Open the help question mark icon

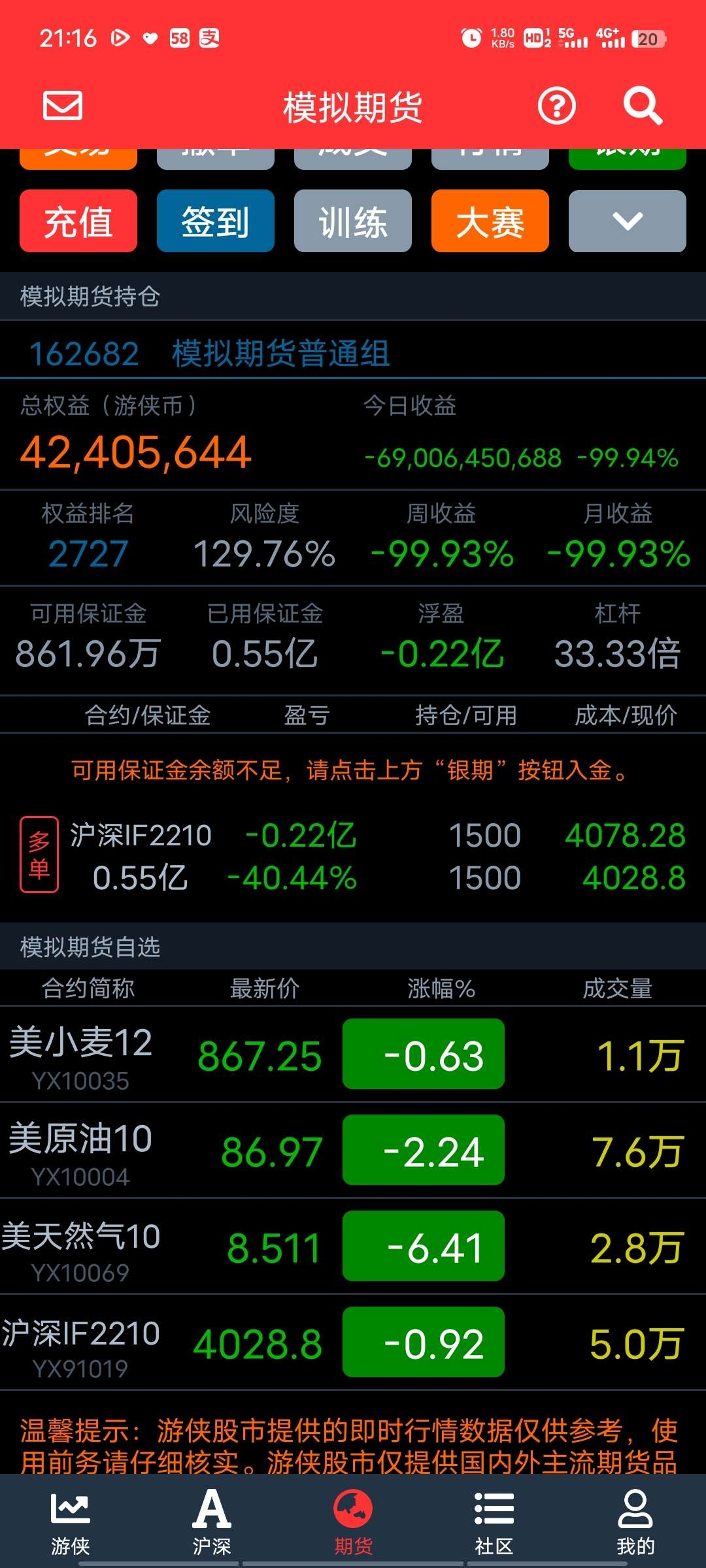point(557,106)
